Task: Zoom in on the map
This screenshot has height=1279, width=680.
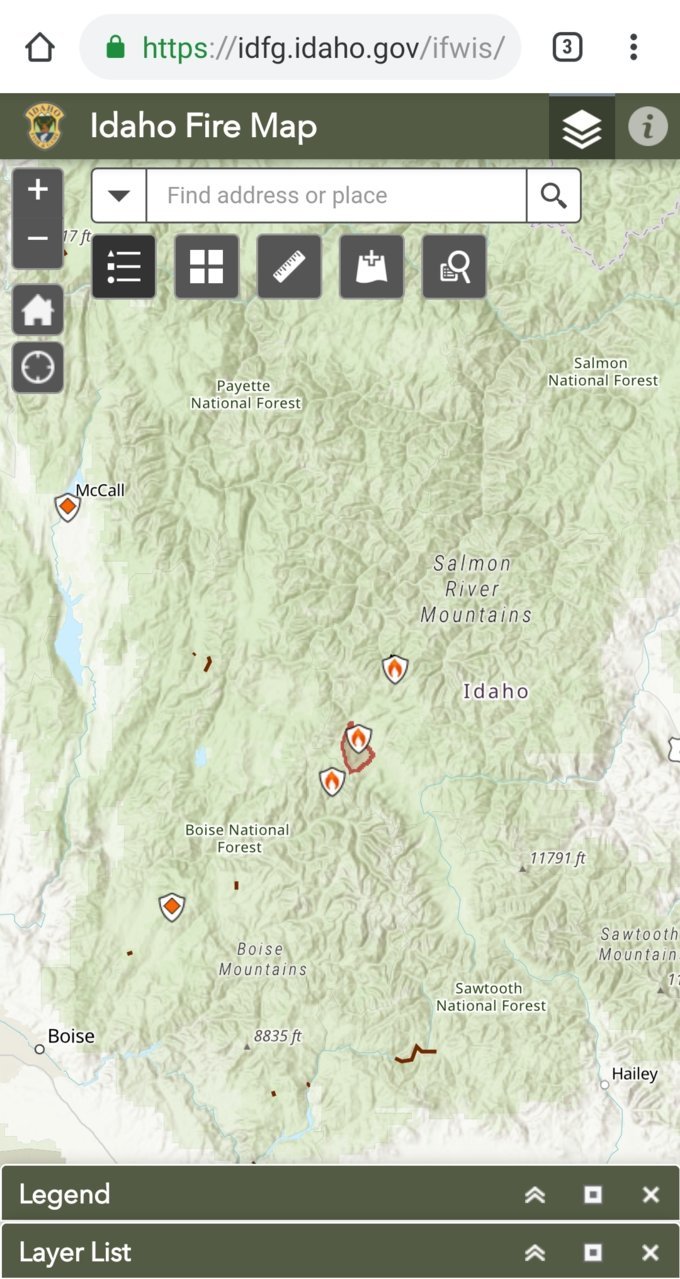Action: [x=38, y=190]
